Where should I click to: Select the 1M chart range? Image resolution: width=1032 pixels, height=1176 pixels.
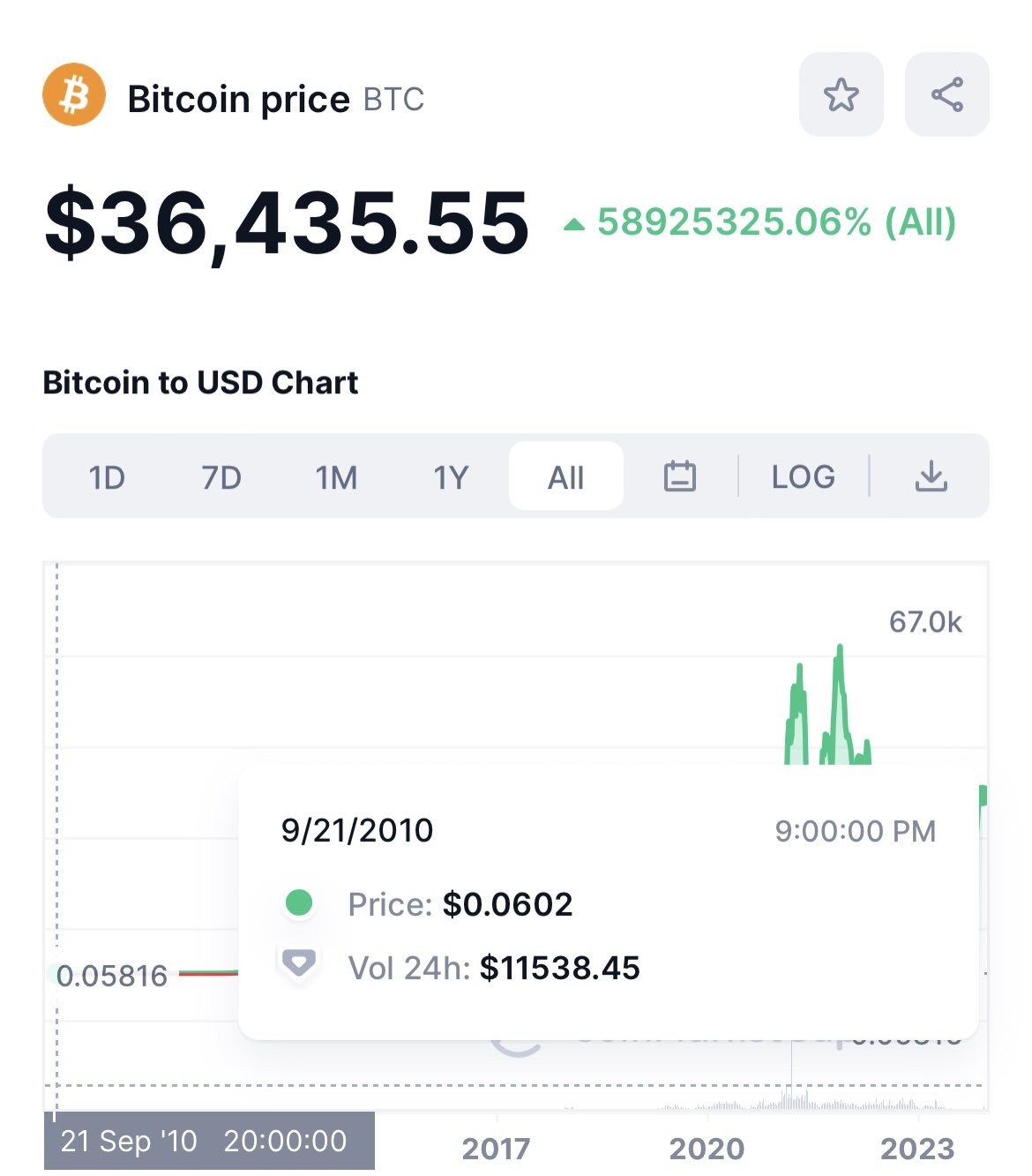[x=336, y=477]
